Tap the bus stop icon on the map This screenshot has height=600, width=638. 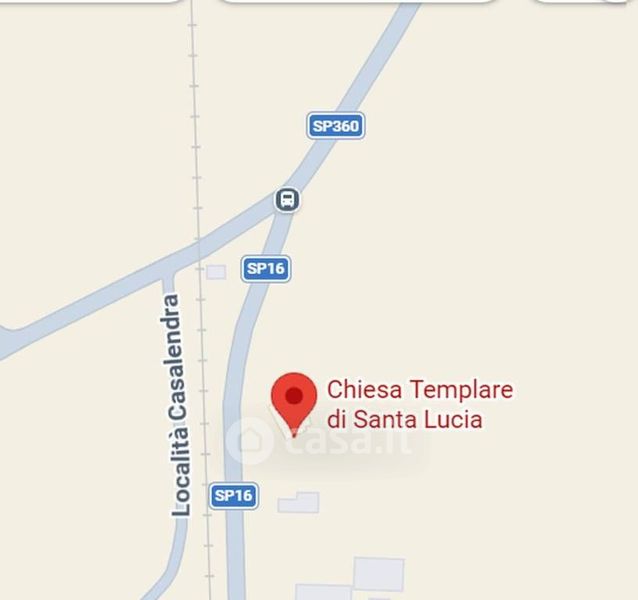point(288,200)
